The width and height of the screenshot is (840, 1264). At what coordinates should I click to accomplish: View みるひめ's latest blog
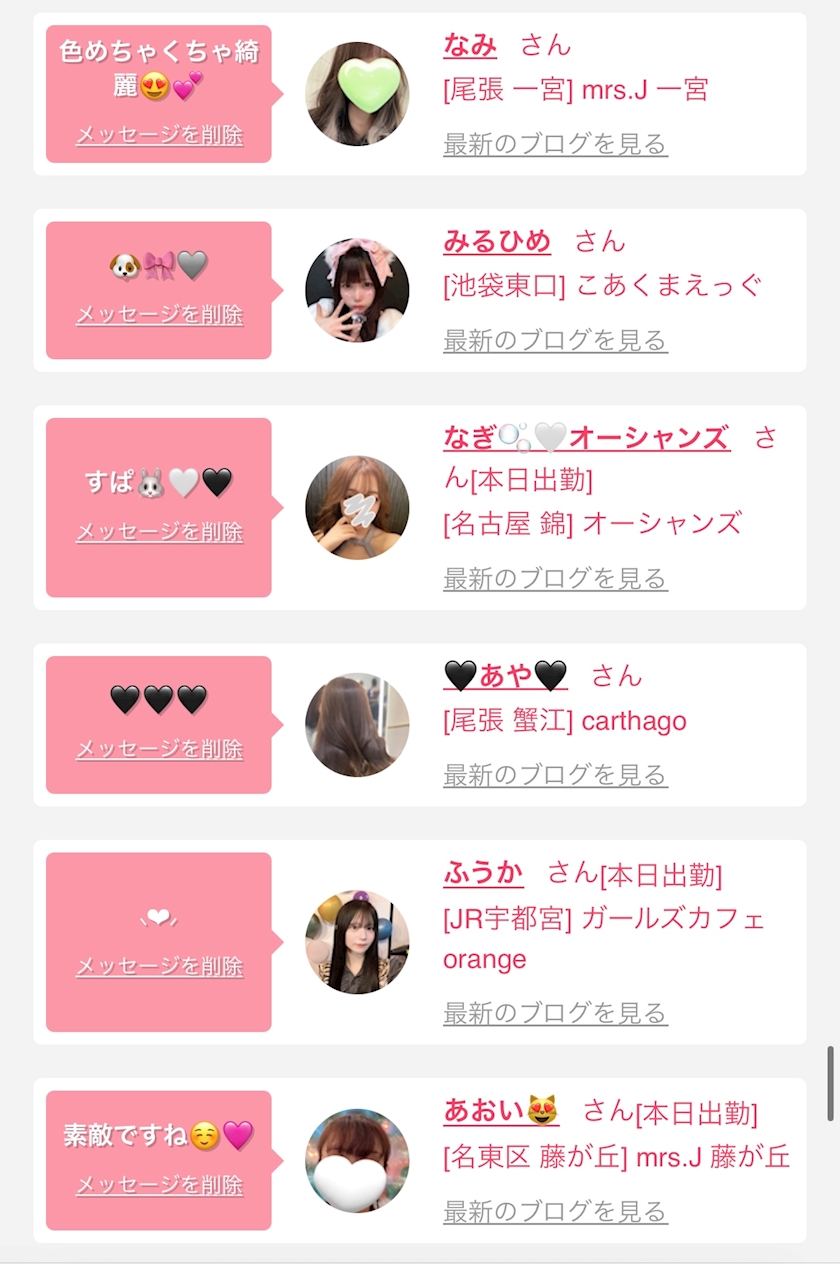[555, 341]
